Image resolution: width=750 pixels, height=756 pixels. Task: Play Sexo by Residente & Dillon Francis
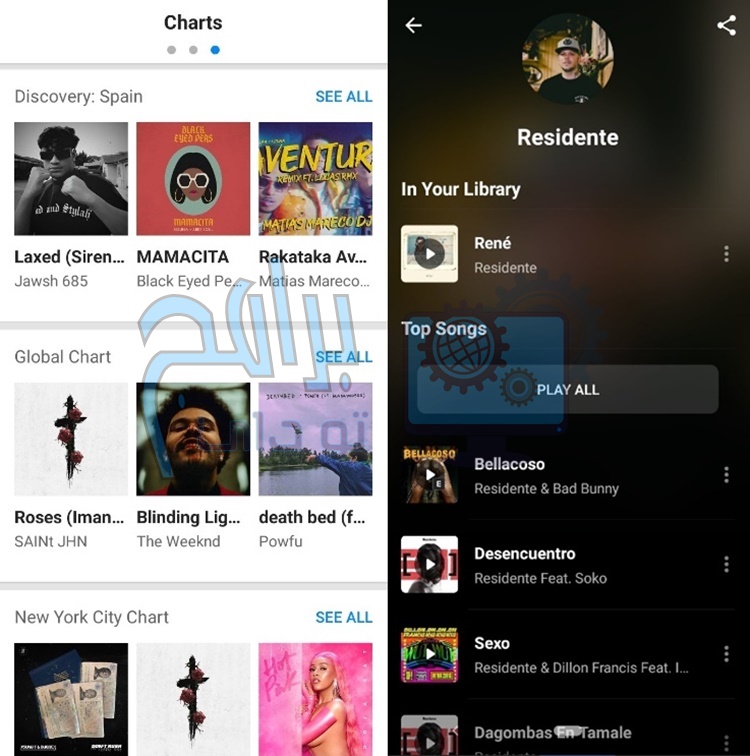[429, 655]
